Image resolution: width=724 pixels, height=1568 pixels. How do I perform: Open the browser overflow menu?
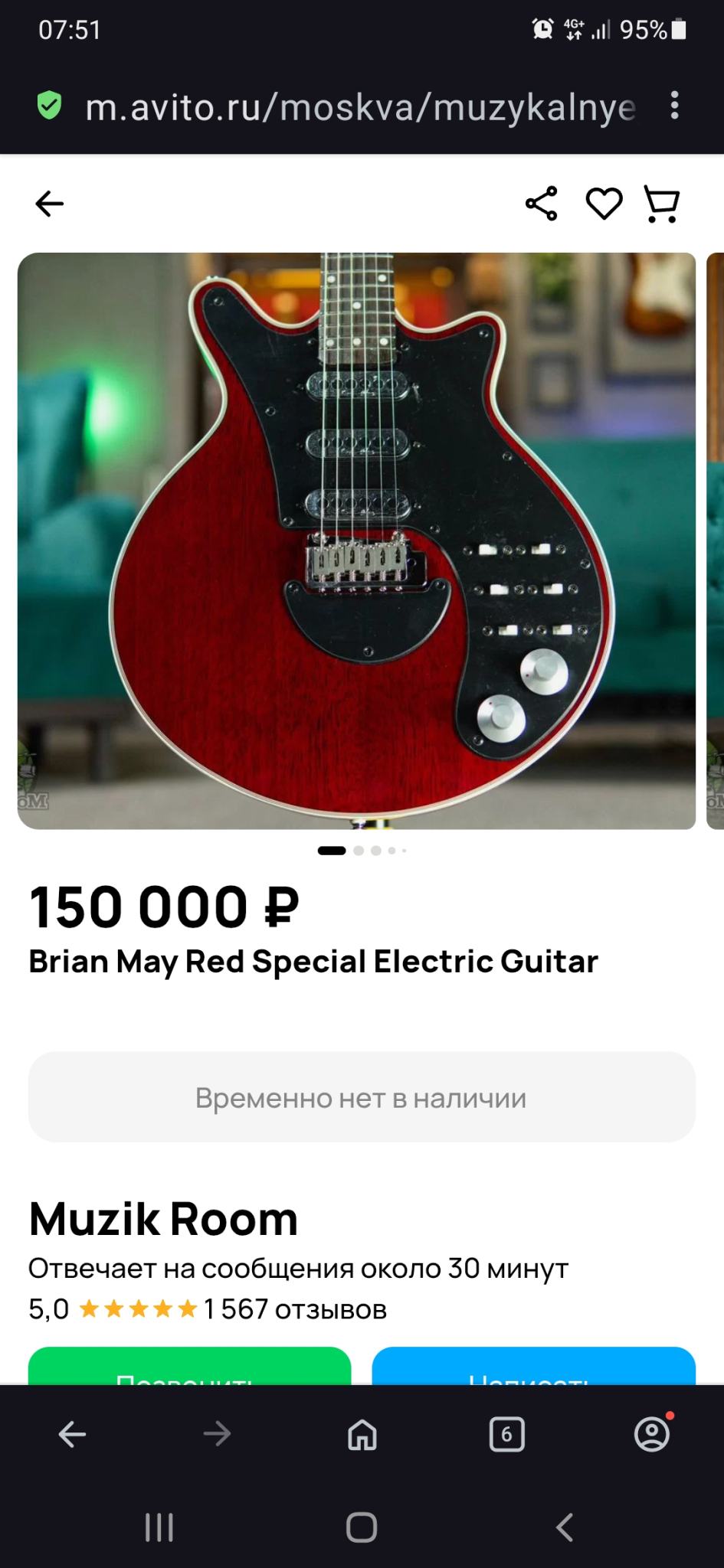pyautogui.click(x=674, y=106)
